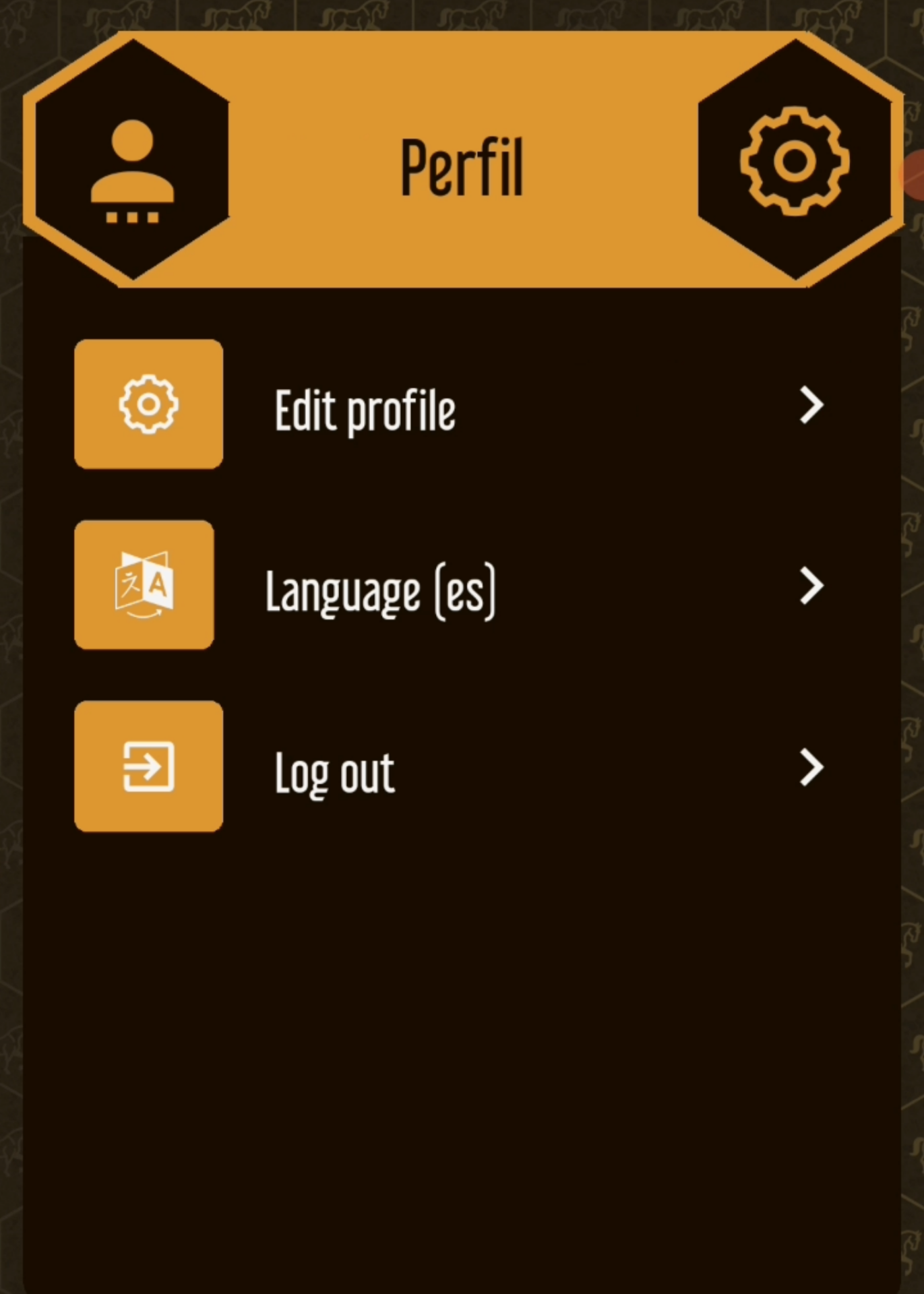Tap the profile avatar hexagon icon
Viewport: 924px width, 1294px height.
click(133, 162)
